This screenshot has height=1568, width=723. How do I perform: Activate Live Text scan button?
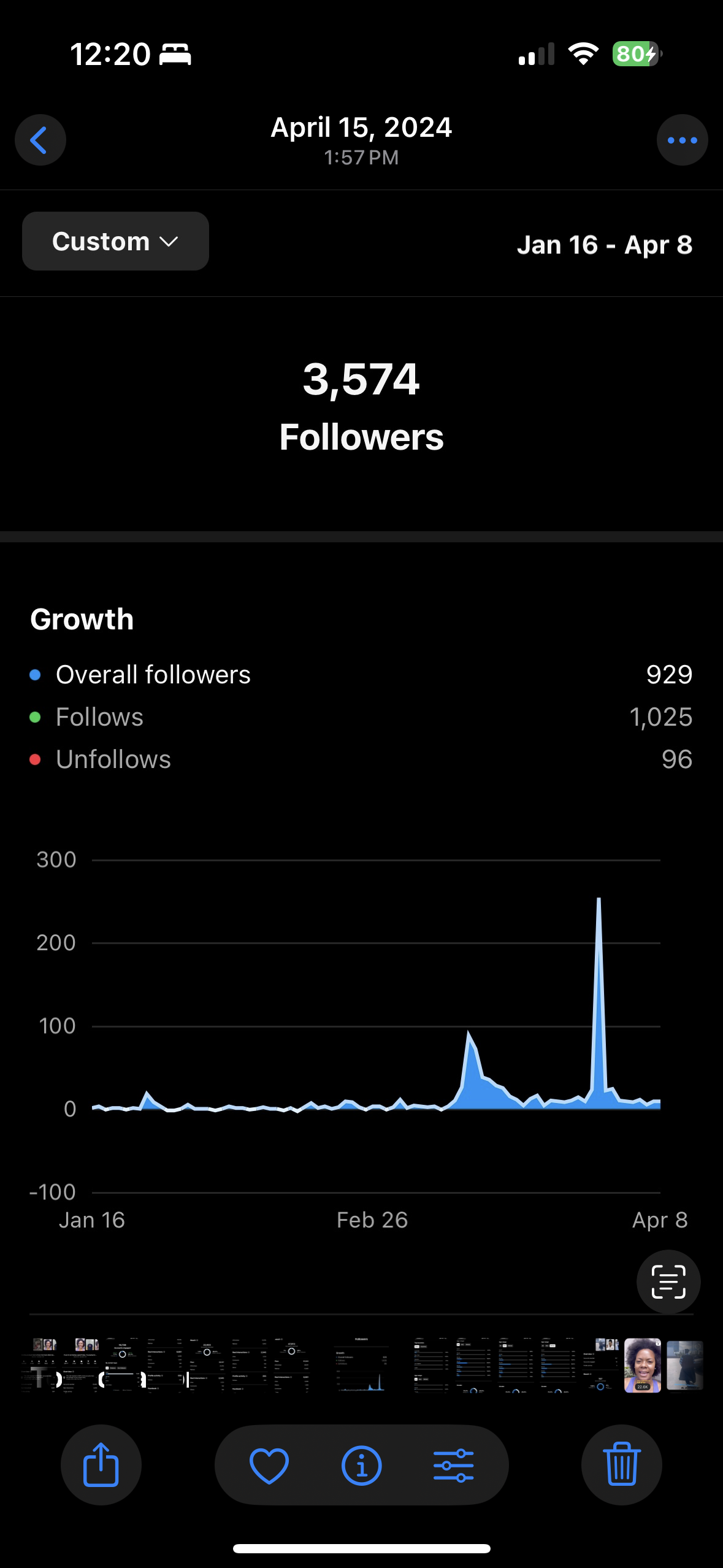click(x=668, y=1281)
